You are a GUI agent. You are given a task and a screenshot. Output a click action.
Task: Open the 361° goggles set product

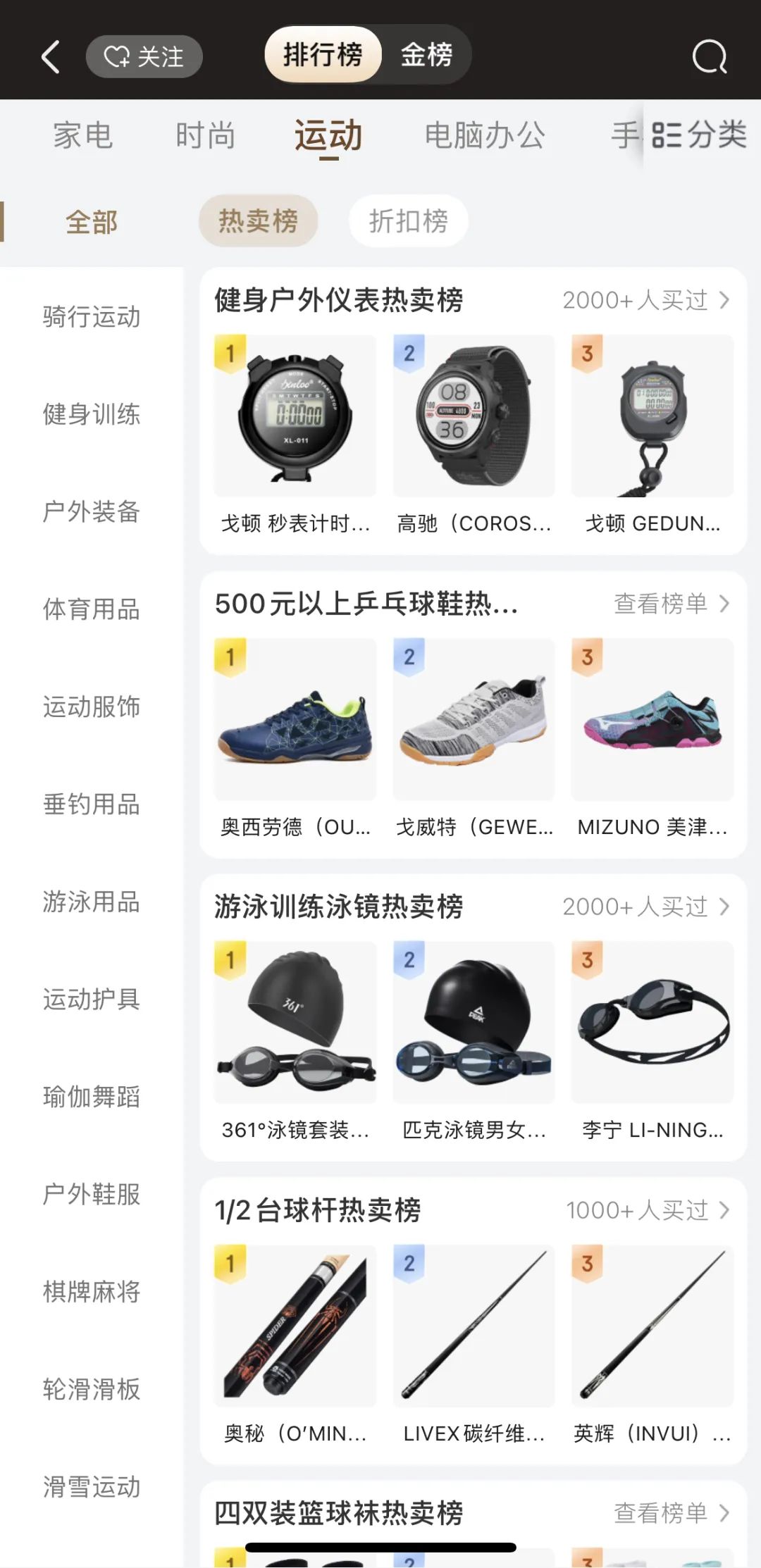pyautogui.click(x=295, y=1023)
